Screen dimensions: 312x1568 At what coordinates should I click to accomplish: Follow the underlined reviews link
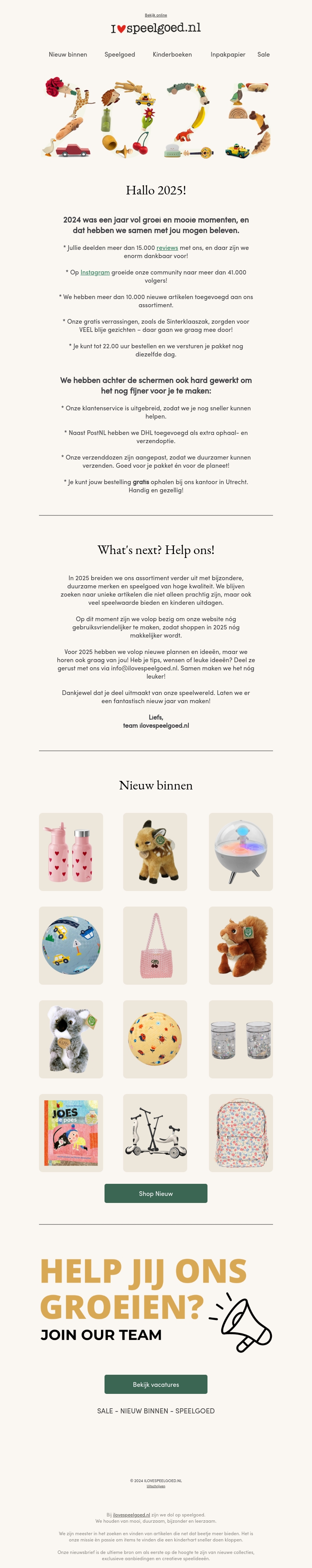(x=167, y=248)
